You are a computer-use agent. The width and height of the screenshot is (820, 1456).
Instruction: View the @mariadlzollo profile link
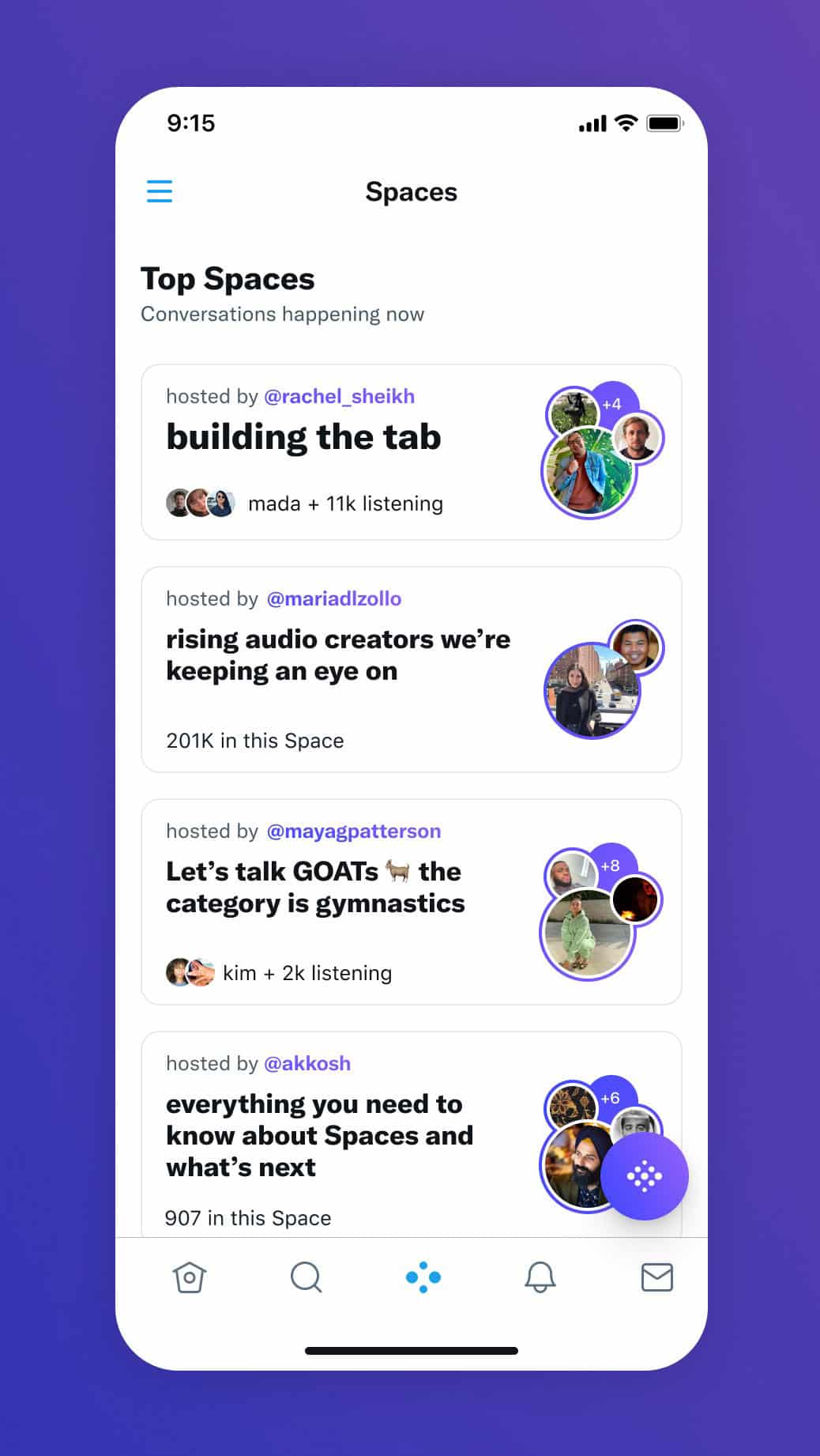(x=334, y=598)
